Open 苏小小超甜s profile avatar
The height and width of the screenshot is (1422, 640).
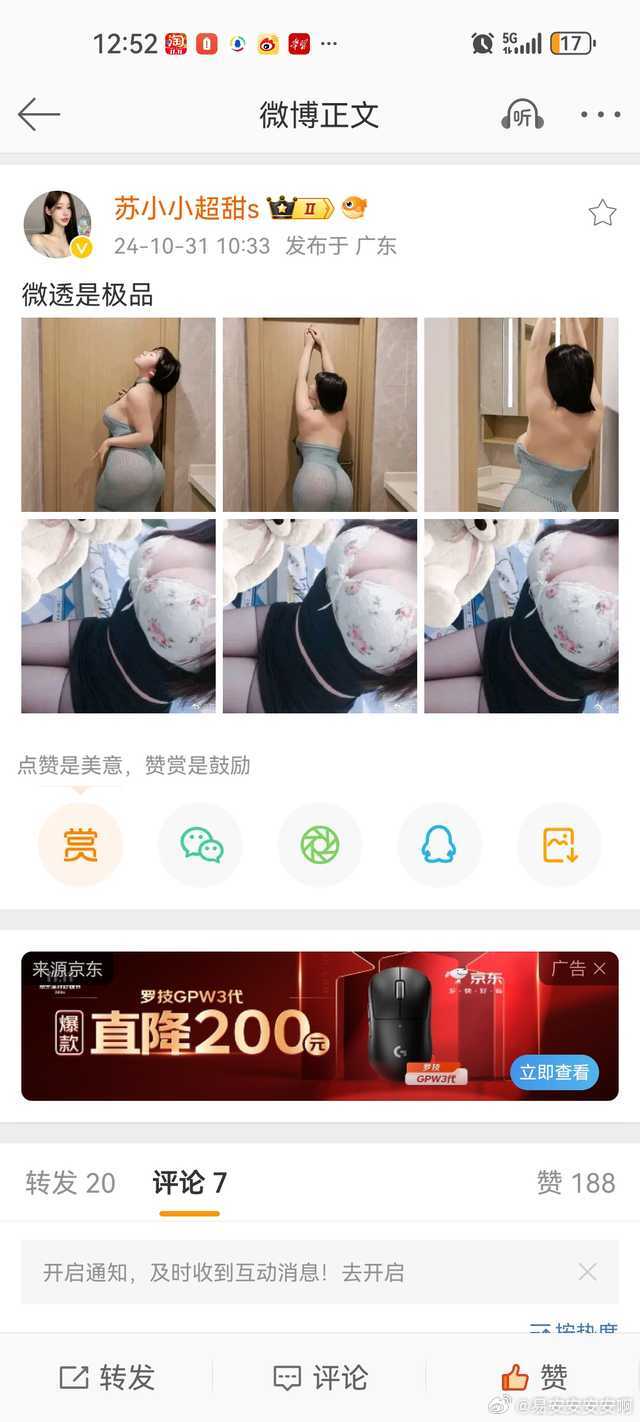tap(57, 223)
